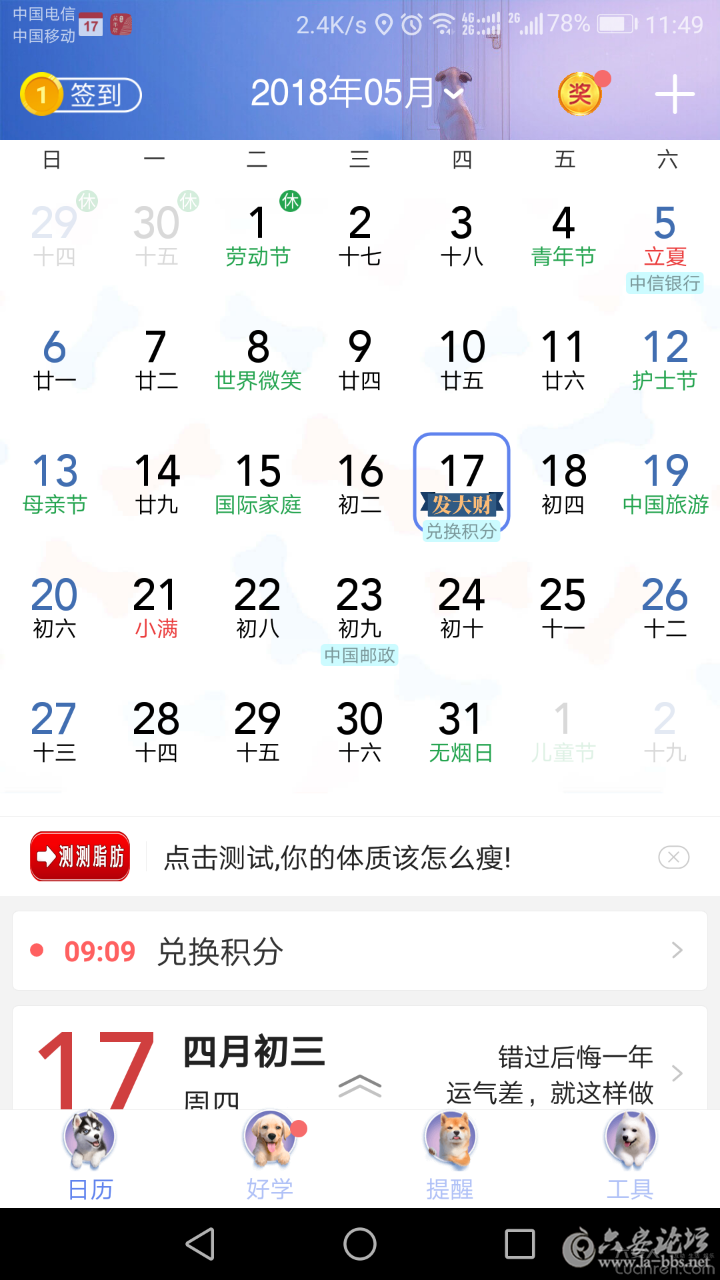Select May 23 with 中国邮政 note
Viewport: 720px width, 1280px height.
(x=360, y=610)
